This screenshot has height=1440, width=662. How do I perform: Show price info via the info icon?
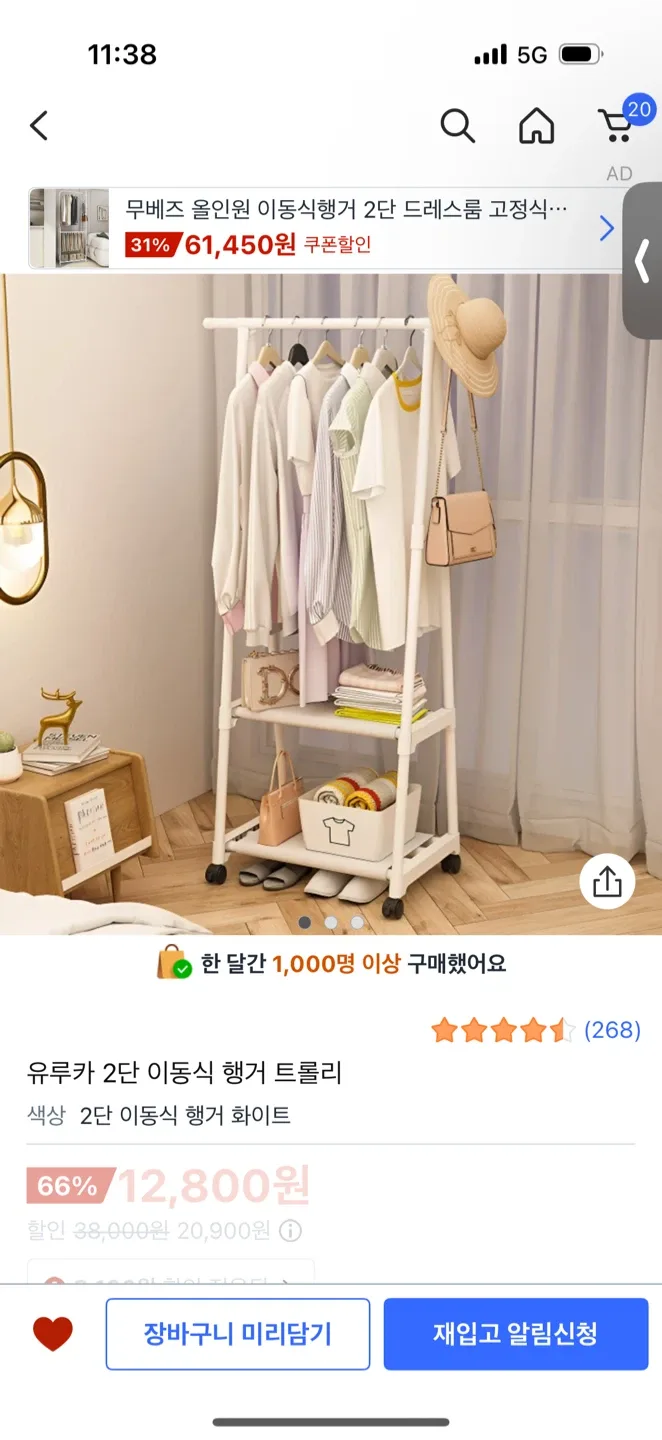[x=291, y=1230]
